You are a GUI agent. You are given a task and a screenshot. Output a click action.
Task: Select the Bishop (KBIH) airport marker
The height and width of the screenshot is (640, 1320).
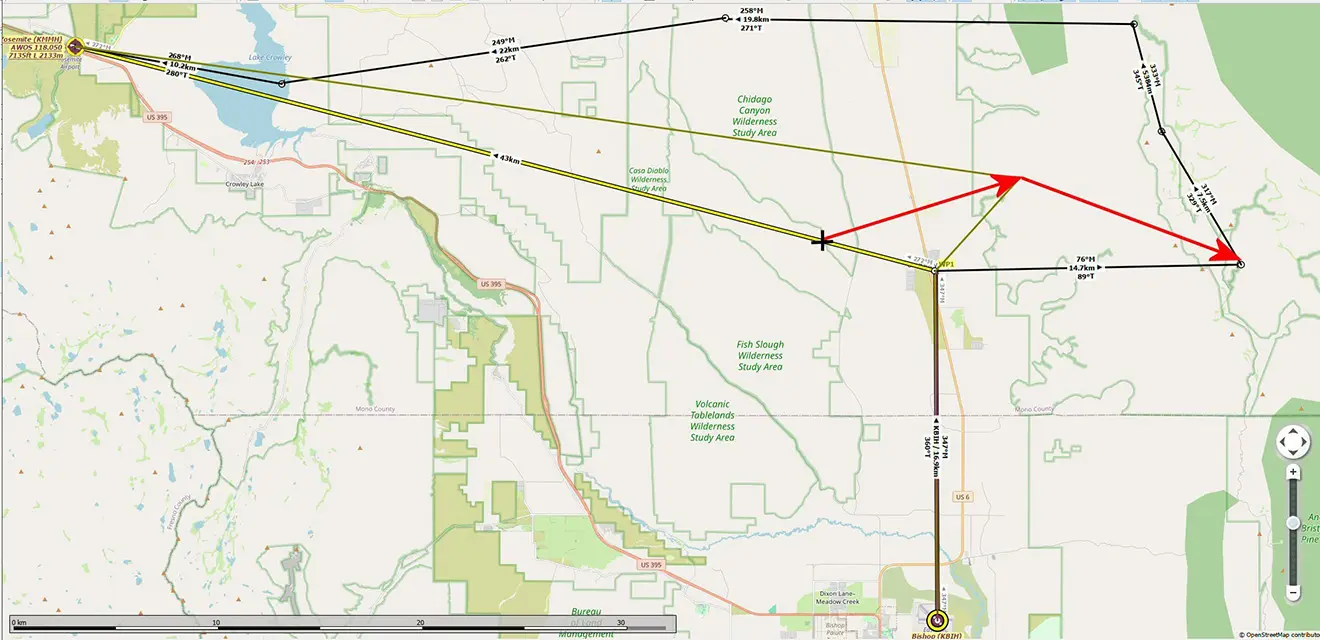(x=937, y=621)
